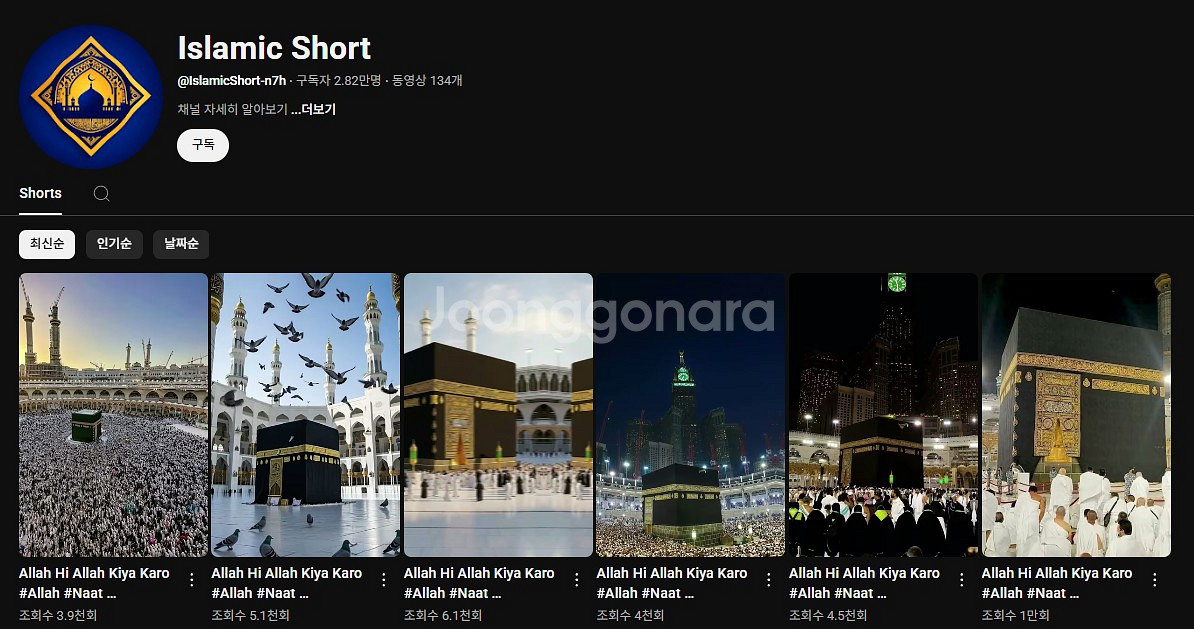Screen dimensions: 1194x629
Task: Sort Shorts by 최신순 chip
Action: [47, 244]
